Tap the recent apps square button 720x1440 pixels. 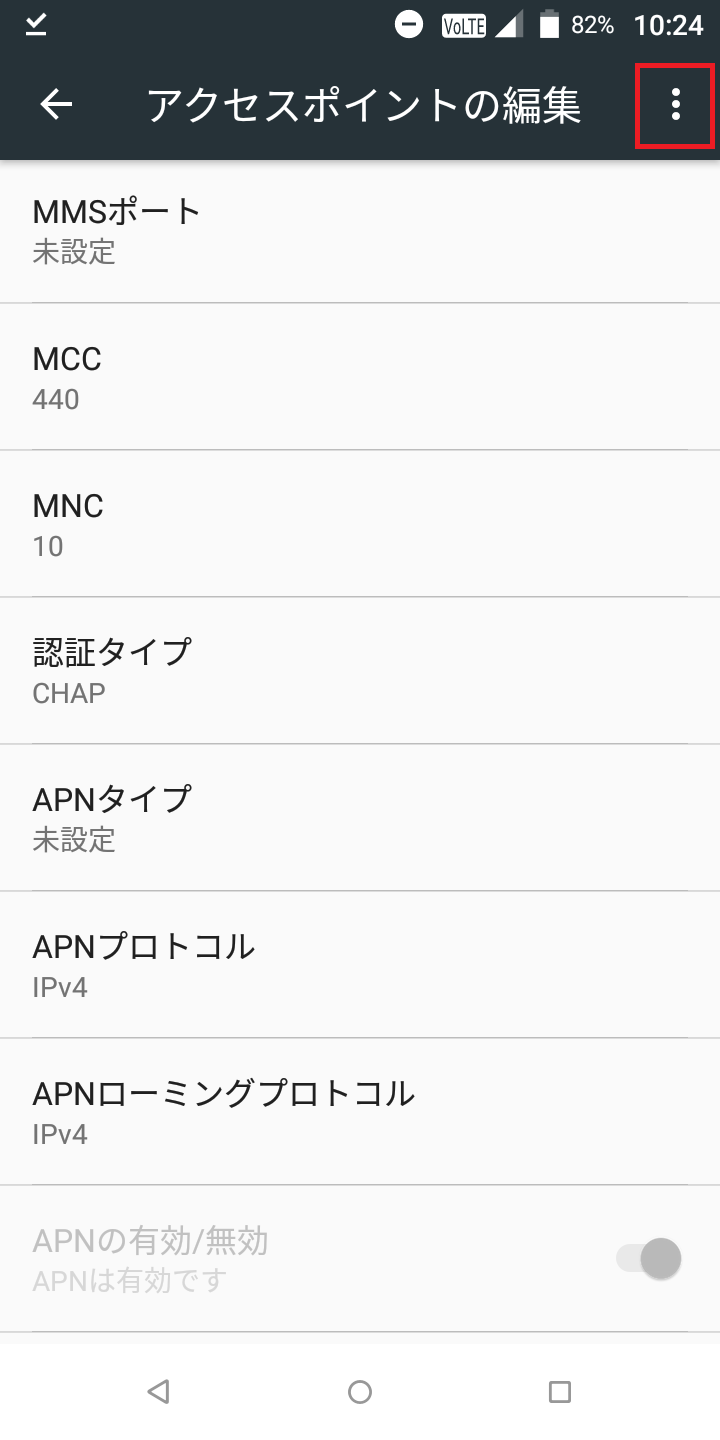tap(562, 1391)
